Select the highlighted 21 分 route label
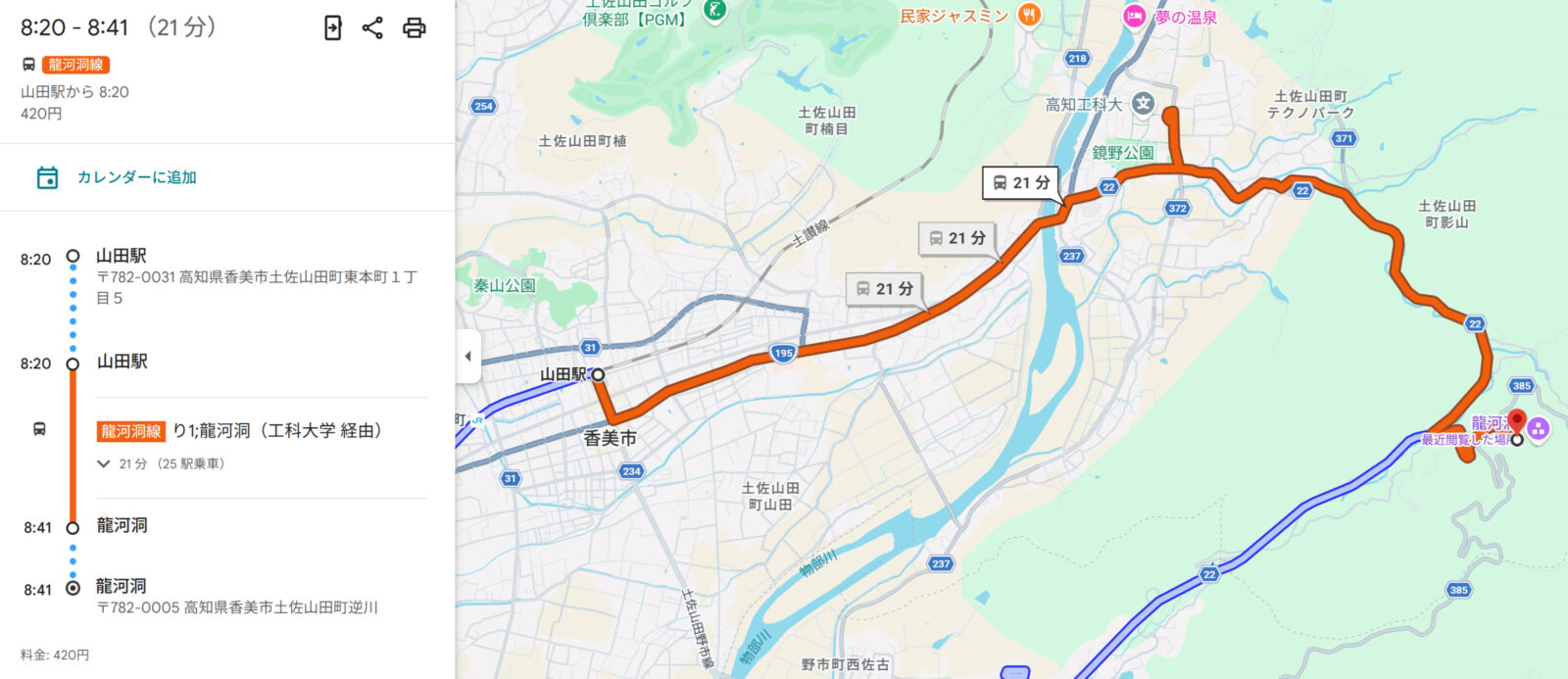Viewport: 1568px width, 679px height. point(1021,182)
